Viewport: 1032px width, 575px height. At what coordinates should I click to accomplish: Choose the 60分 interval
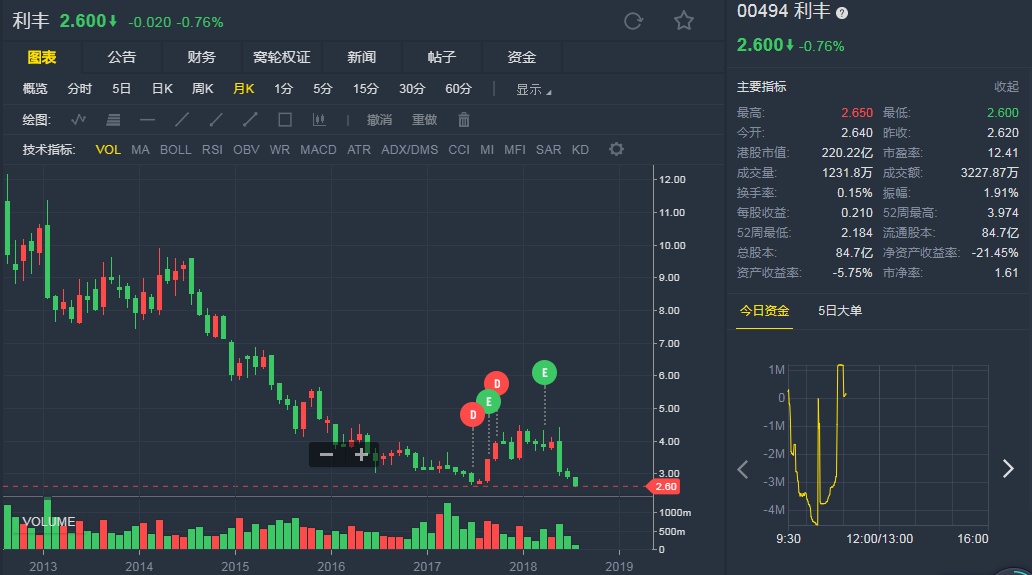point(458,89)
